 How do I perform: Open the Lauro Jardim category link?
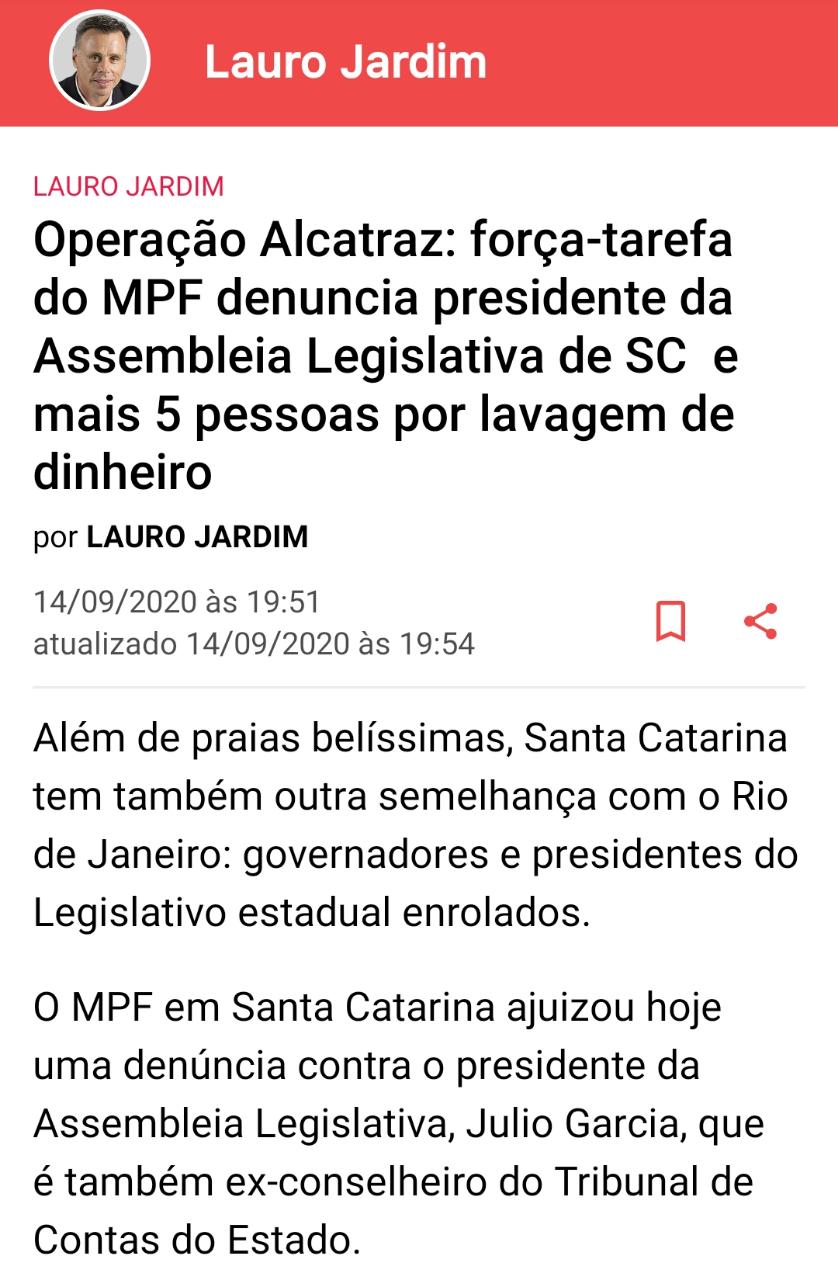click(128, 186)
